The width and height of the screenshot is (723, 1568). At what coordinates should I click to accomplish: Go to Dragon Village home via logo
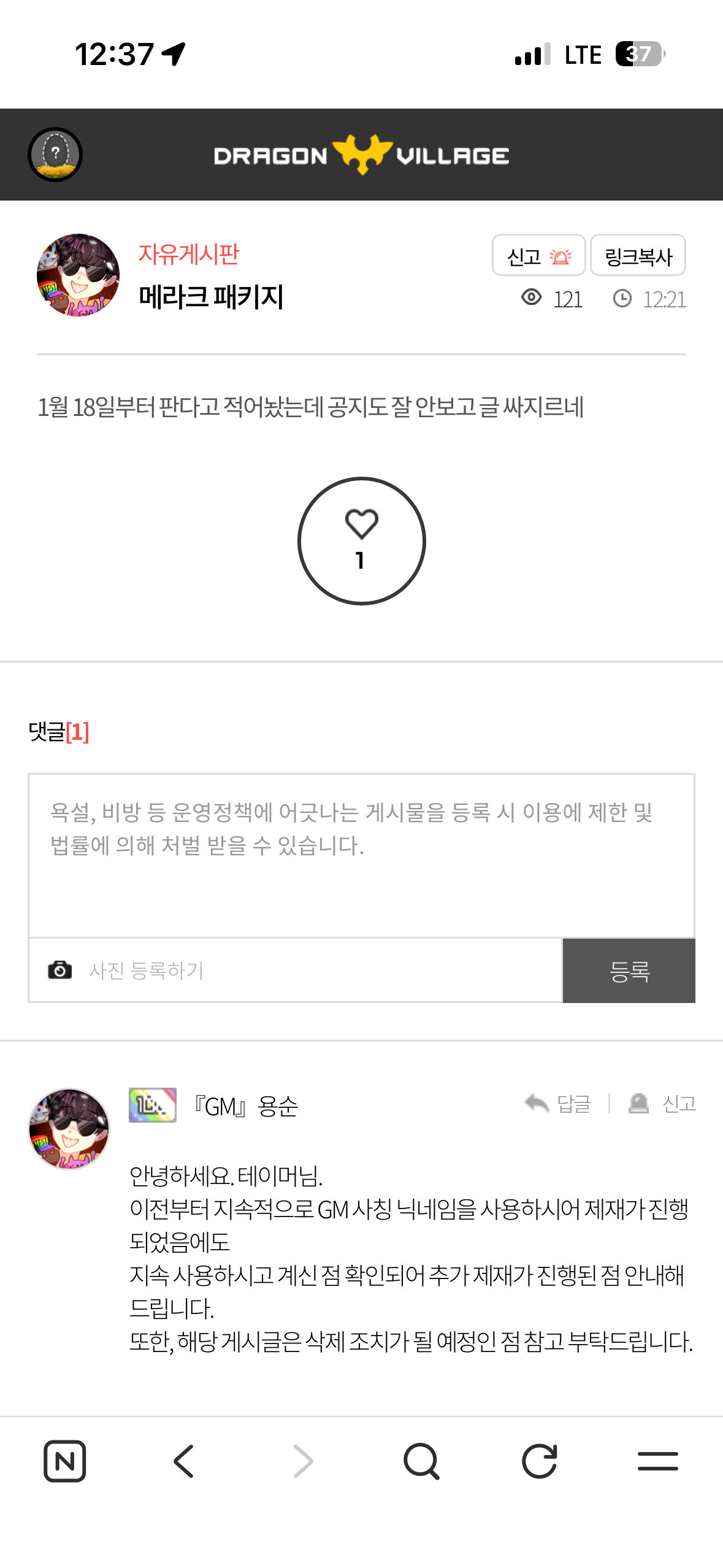pos(361,155)
